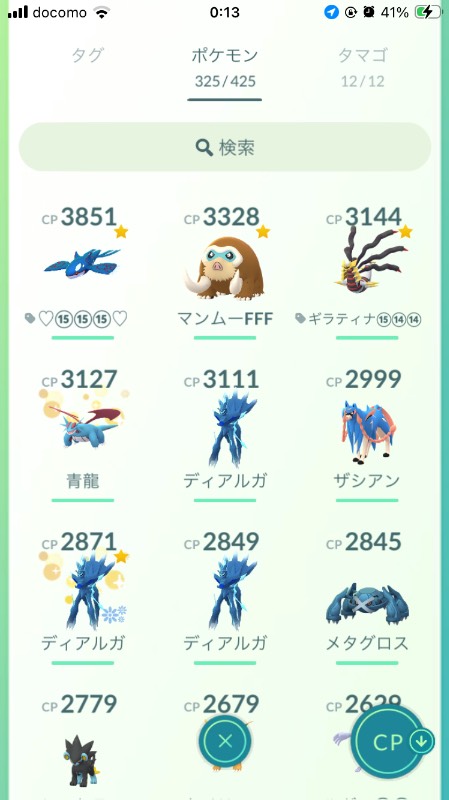The height and width of the screenshot is (800, 449).
Task: Switch to the タグ tab
Action: 88,56
